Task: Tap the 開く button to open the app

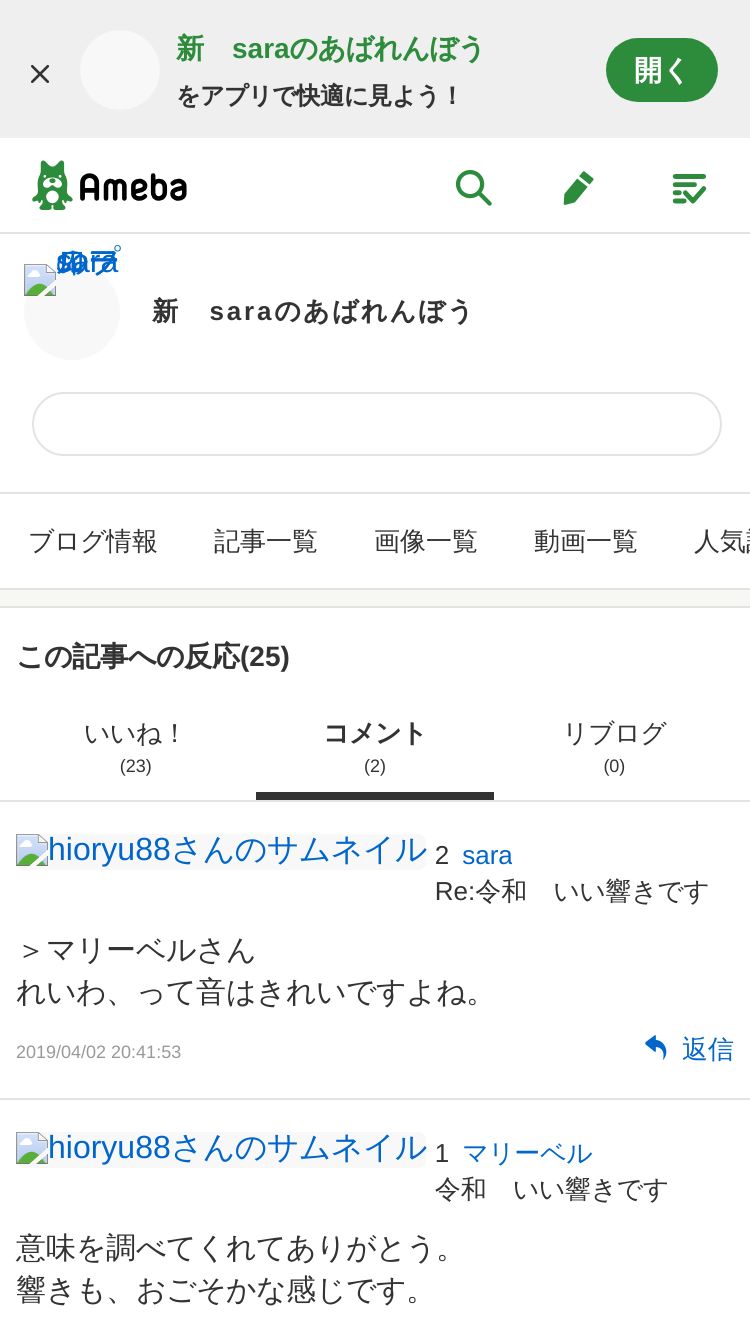Action: 661,70
